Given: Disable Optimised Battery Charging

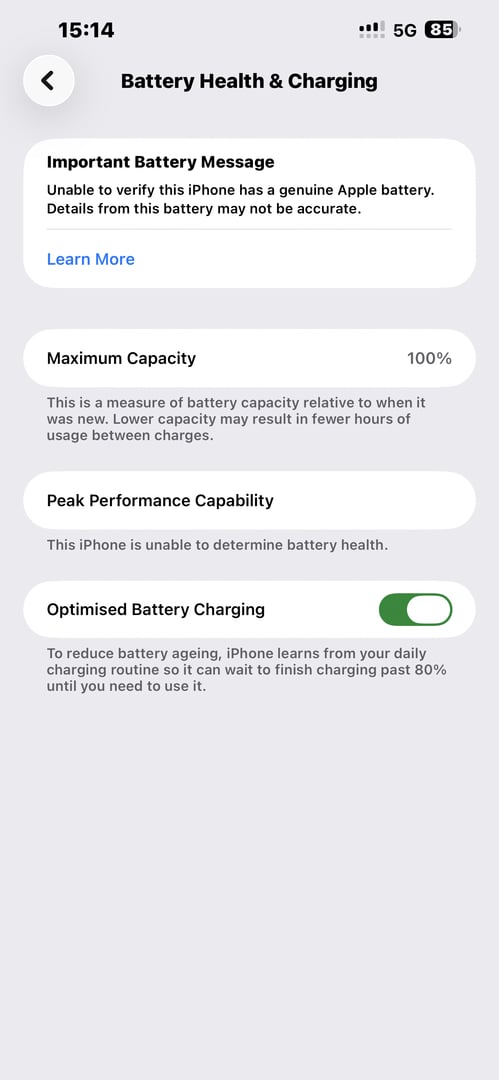Looking at the screenshot, I should pyautogui.click(x=416, y=610).
